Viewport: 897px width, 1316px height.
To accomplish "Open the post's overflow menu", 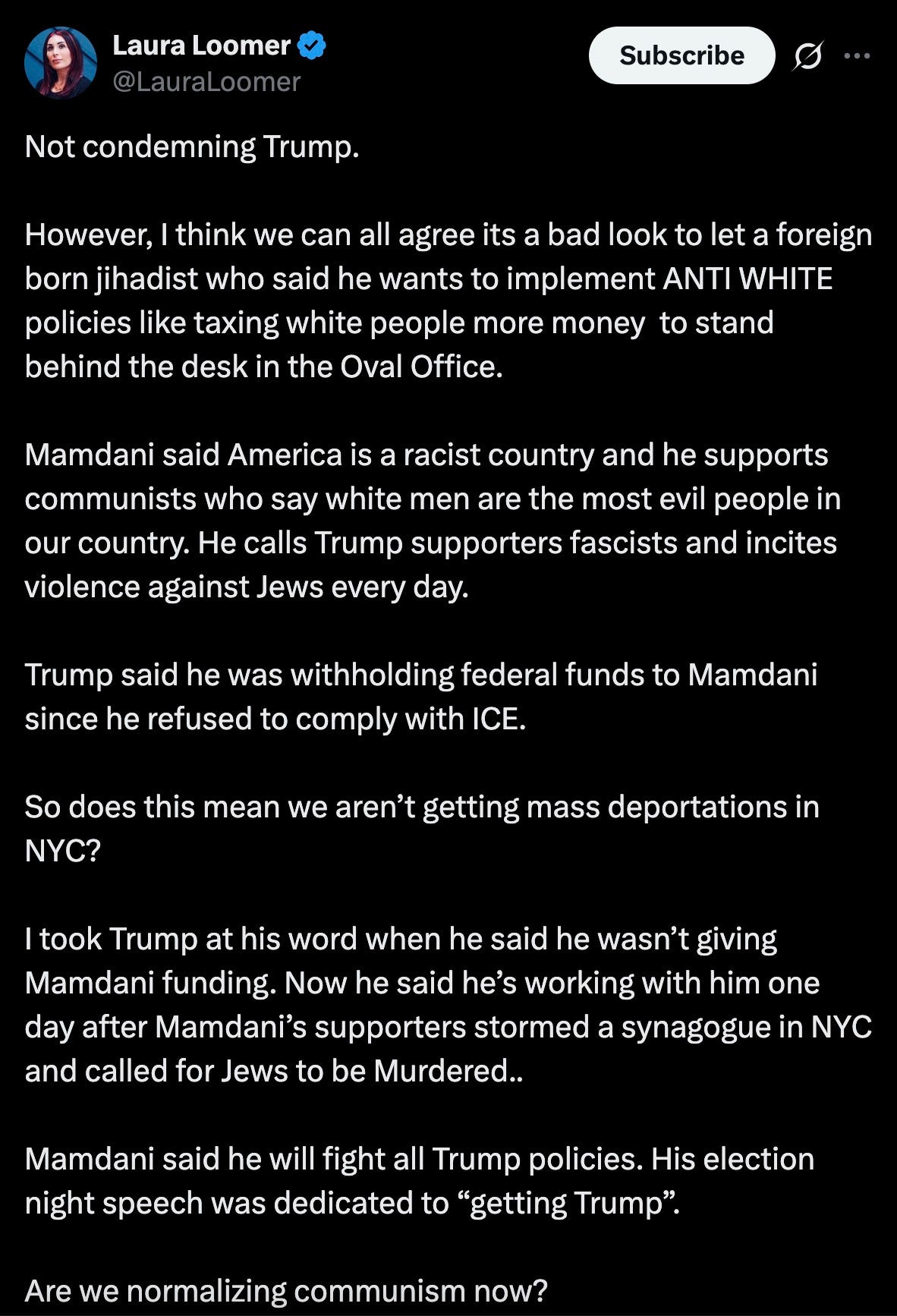I will click(x=857, y=55).
